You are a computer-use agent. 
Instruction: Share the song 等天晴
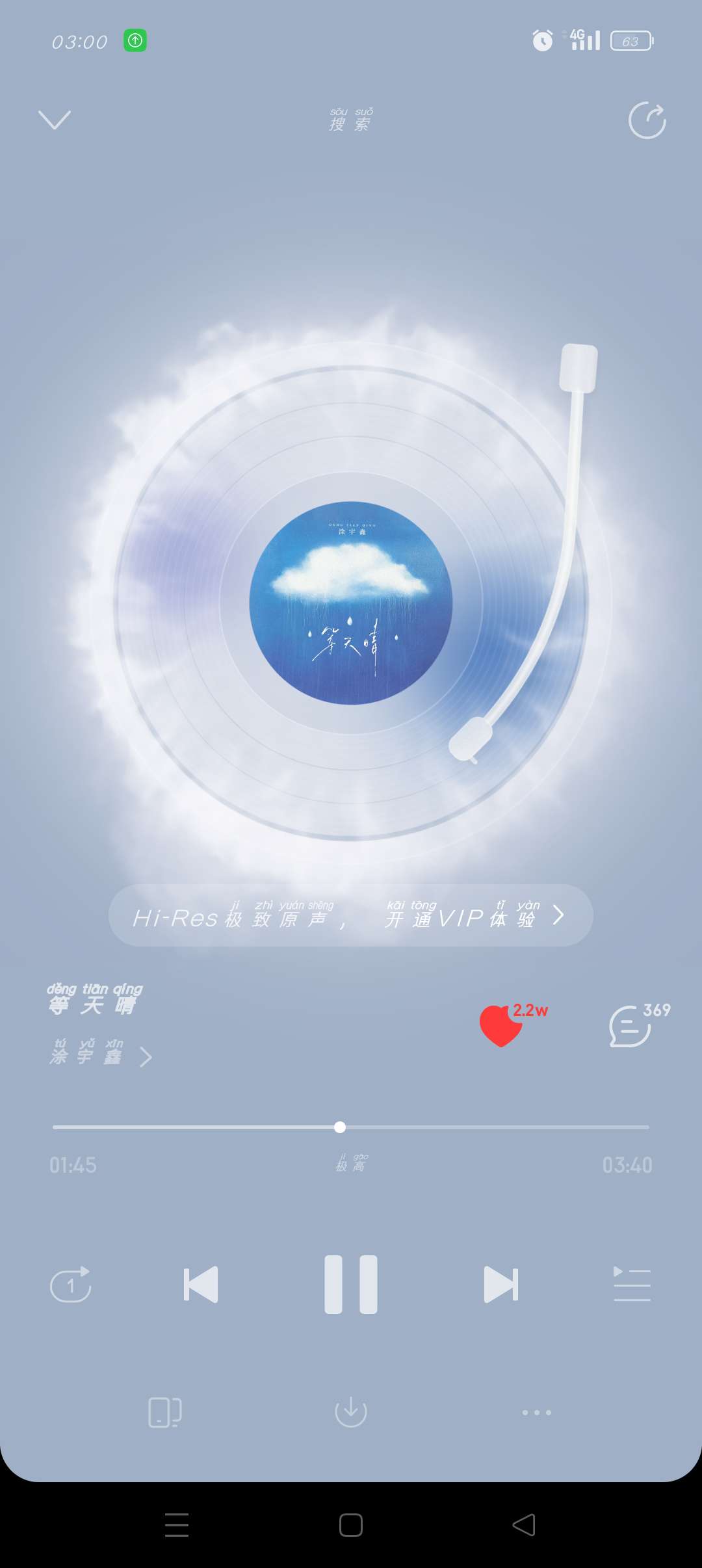647,120
